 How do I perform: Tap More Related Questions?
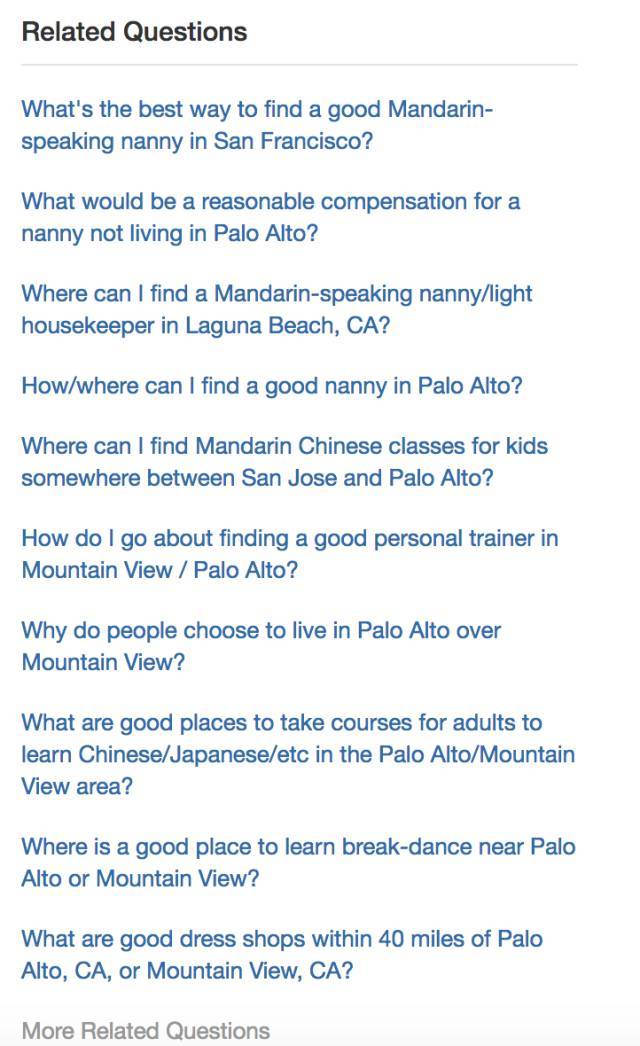tap(145, 1030)
